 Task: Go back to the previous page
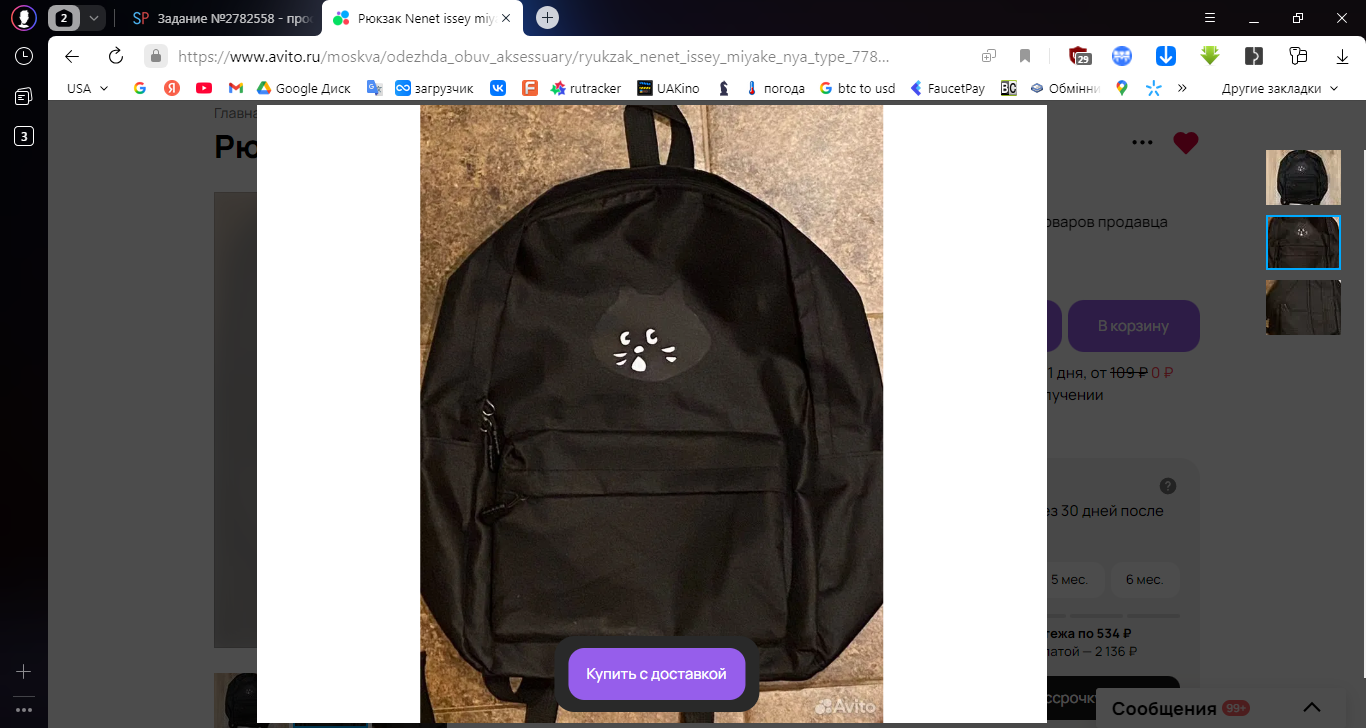[x=72, y=56]
